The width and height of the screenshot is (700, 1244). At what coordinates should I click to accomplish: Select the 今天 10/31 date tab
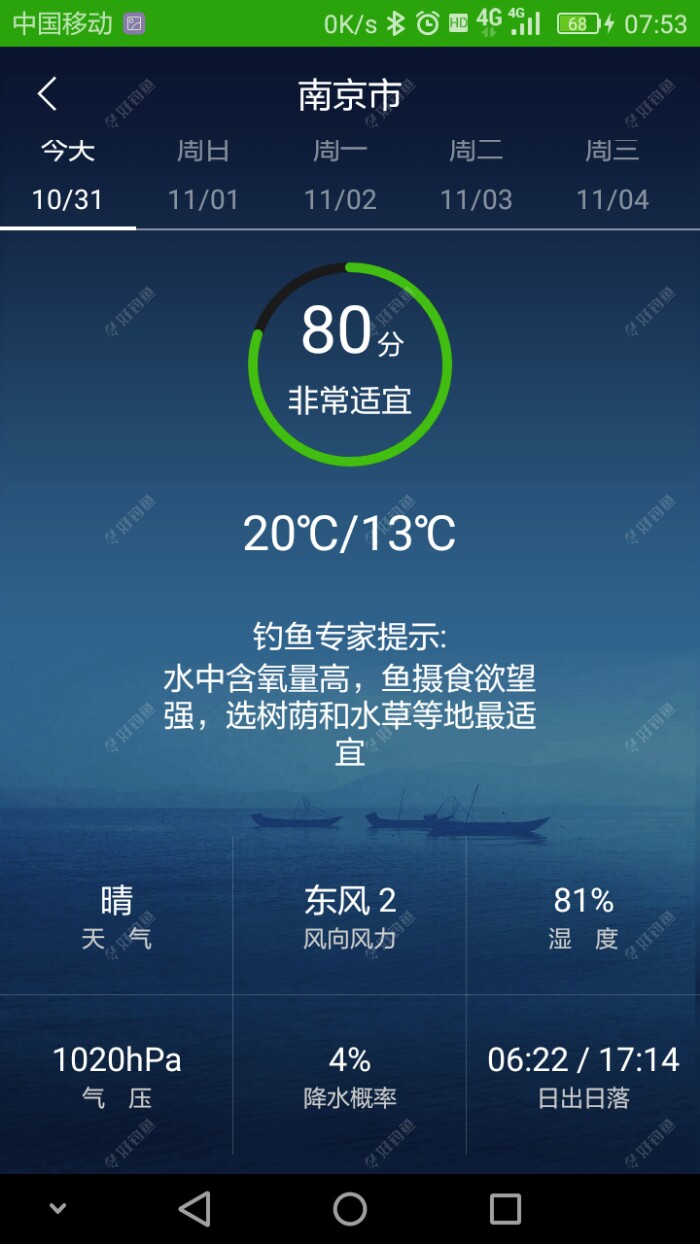click(x=68, y=176)
